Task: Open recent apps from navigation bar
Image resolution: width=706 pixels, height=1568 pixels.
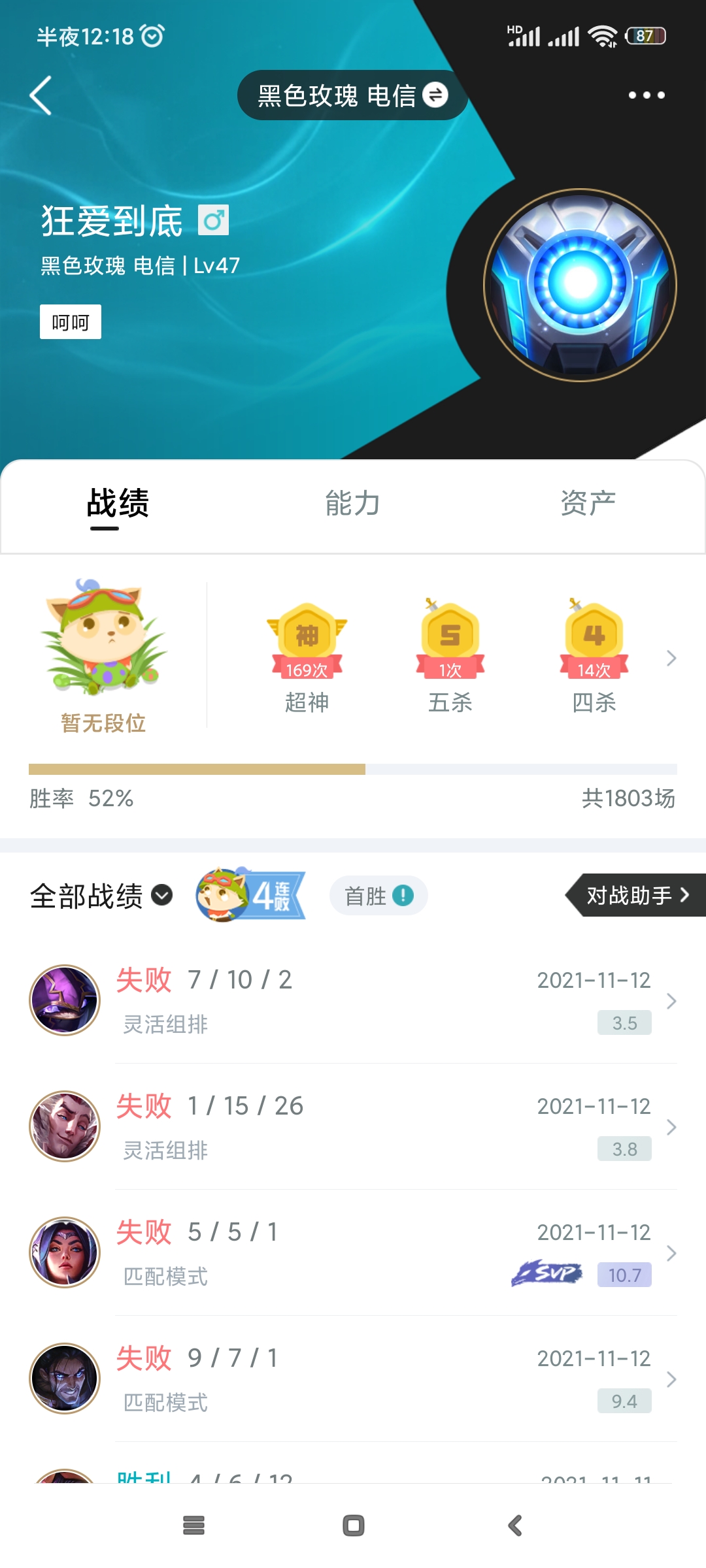Action: pyautogui.click(x=194, y=1526)
